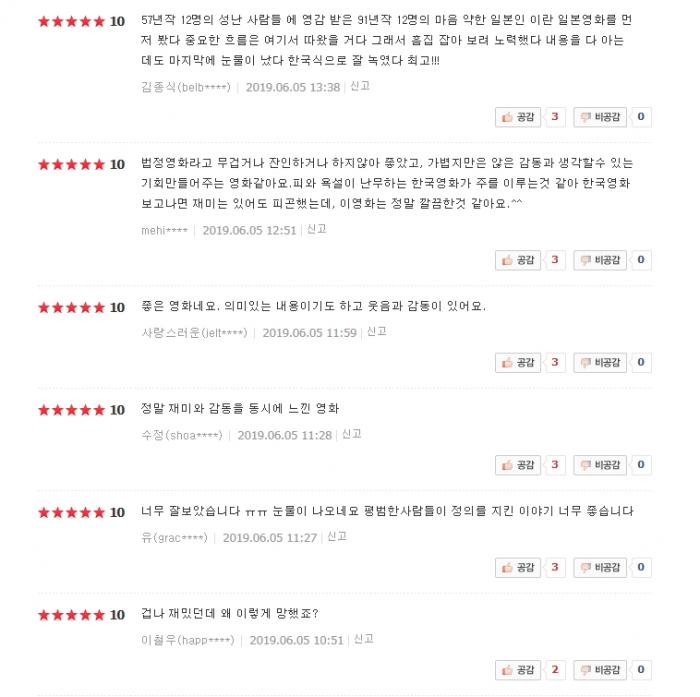Tap 비공감 on 김종식's review
This screenshot has width=700, height=697.
click(x=599, y=117)
